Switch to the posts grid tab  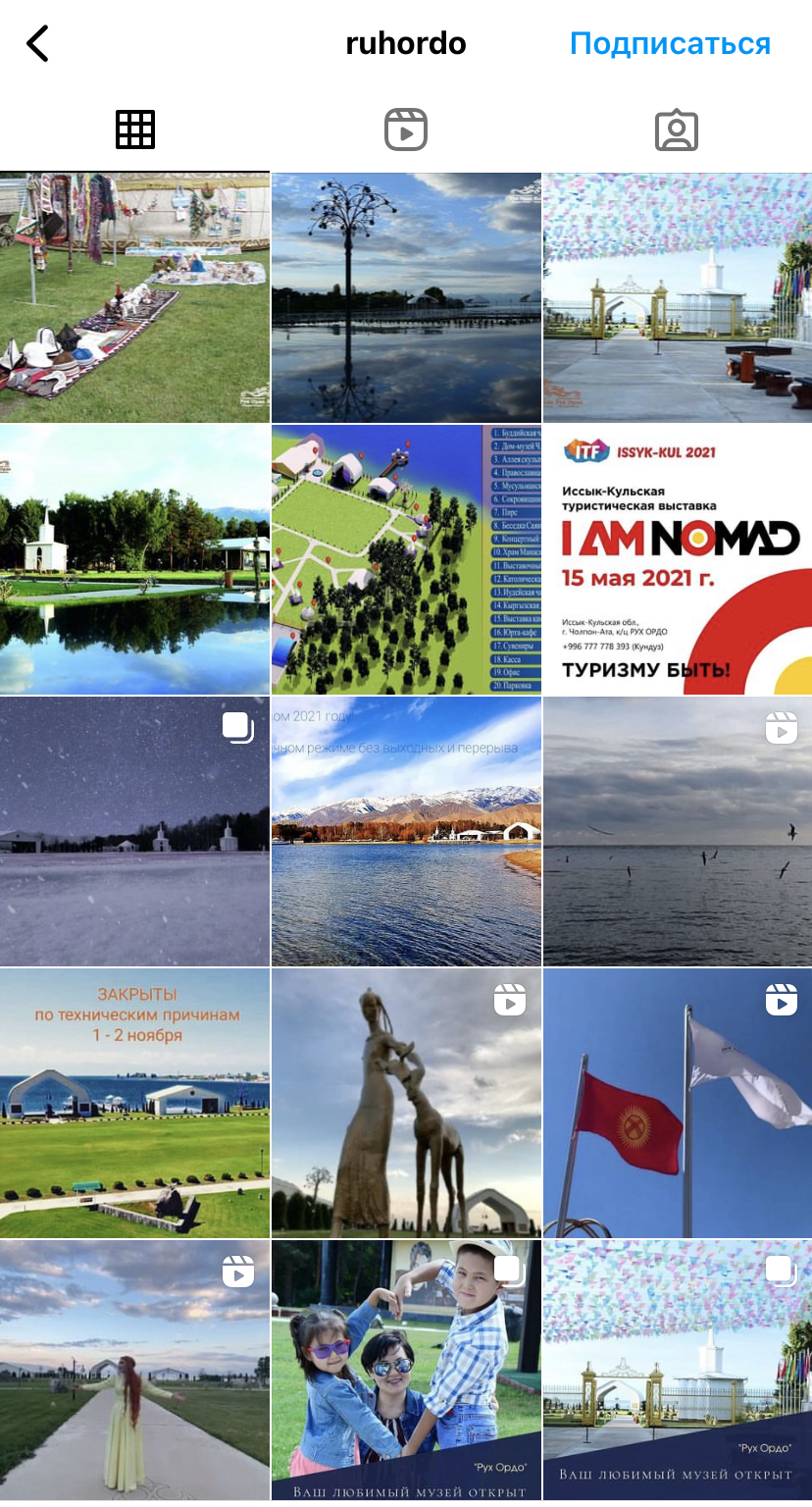(x=135, y=130)
